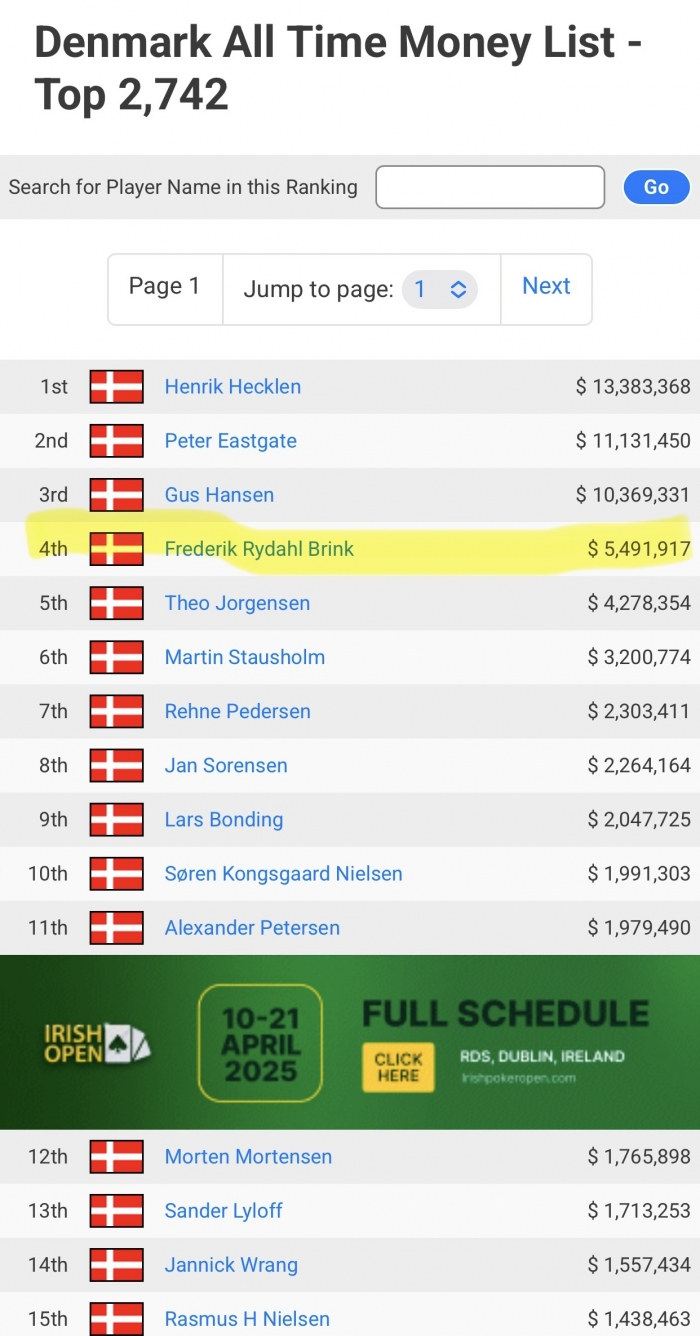View Jannick Wrang's player page
The height and width of the screenshot is (1336, 700).
(231, 1264)
